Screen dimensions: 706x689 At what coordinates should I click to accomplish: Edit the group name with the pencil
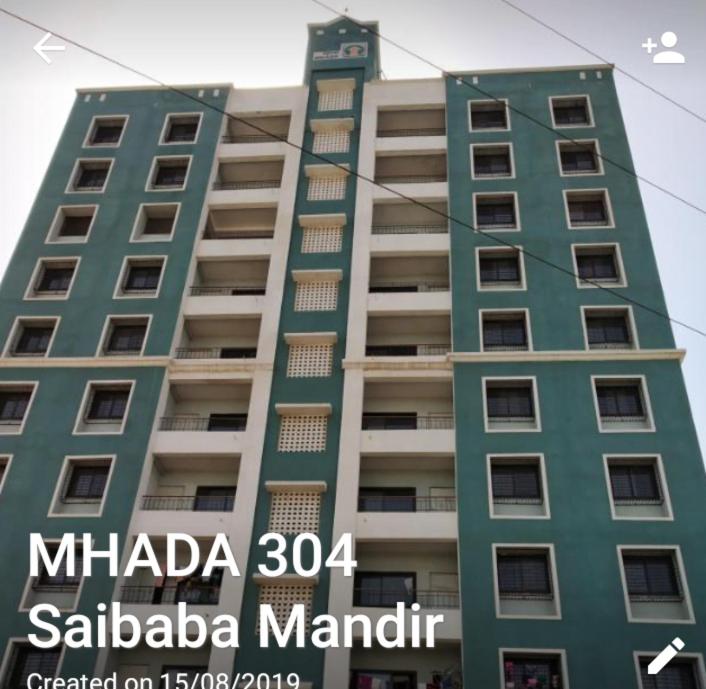(665, 655)
